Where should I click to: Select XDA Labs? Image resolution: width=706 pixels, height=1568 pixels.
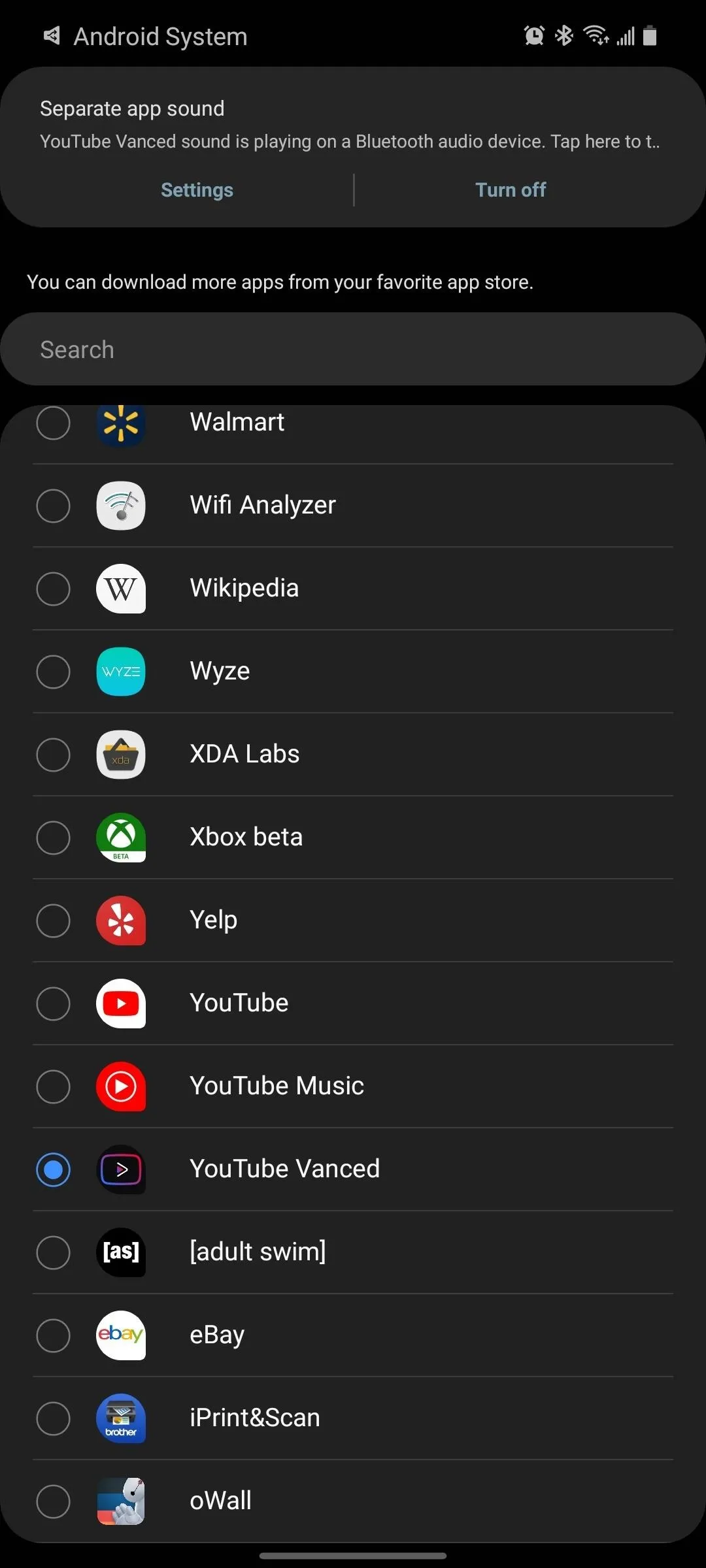tap(353, 755)
